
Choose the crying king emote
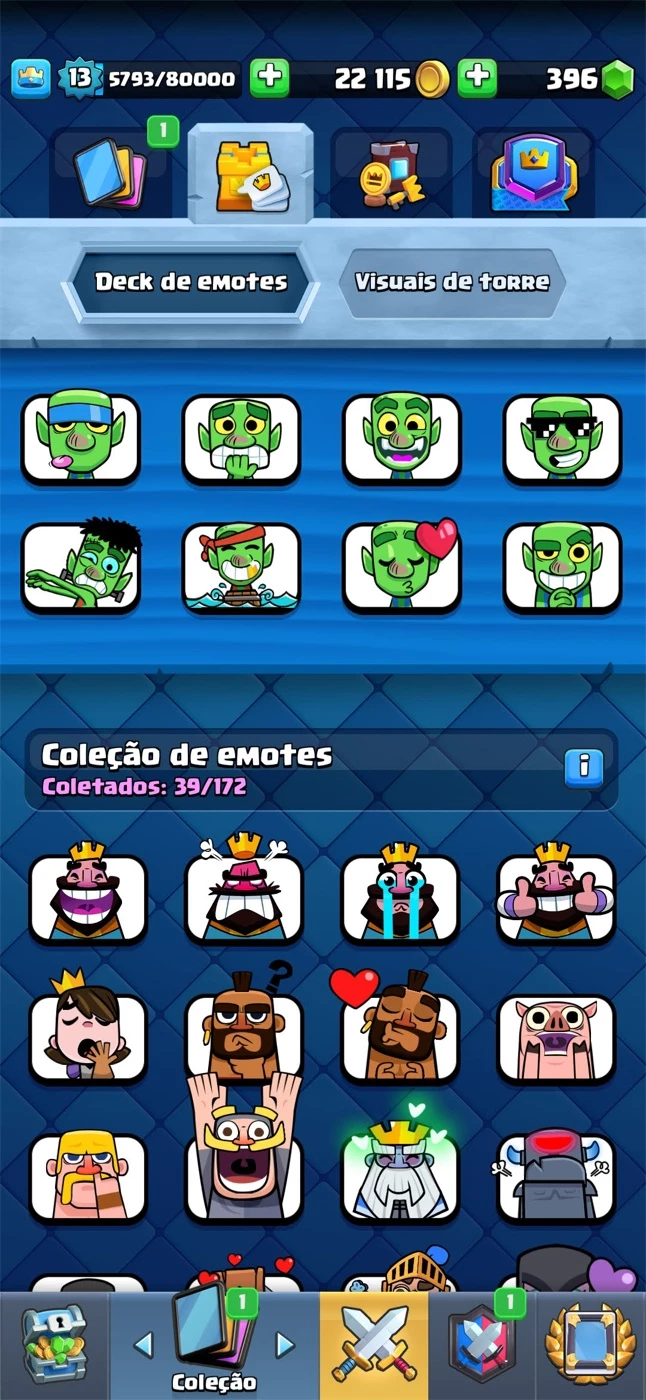[x=400, y=895]
